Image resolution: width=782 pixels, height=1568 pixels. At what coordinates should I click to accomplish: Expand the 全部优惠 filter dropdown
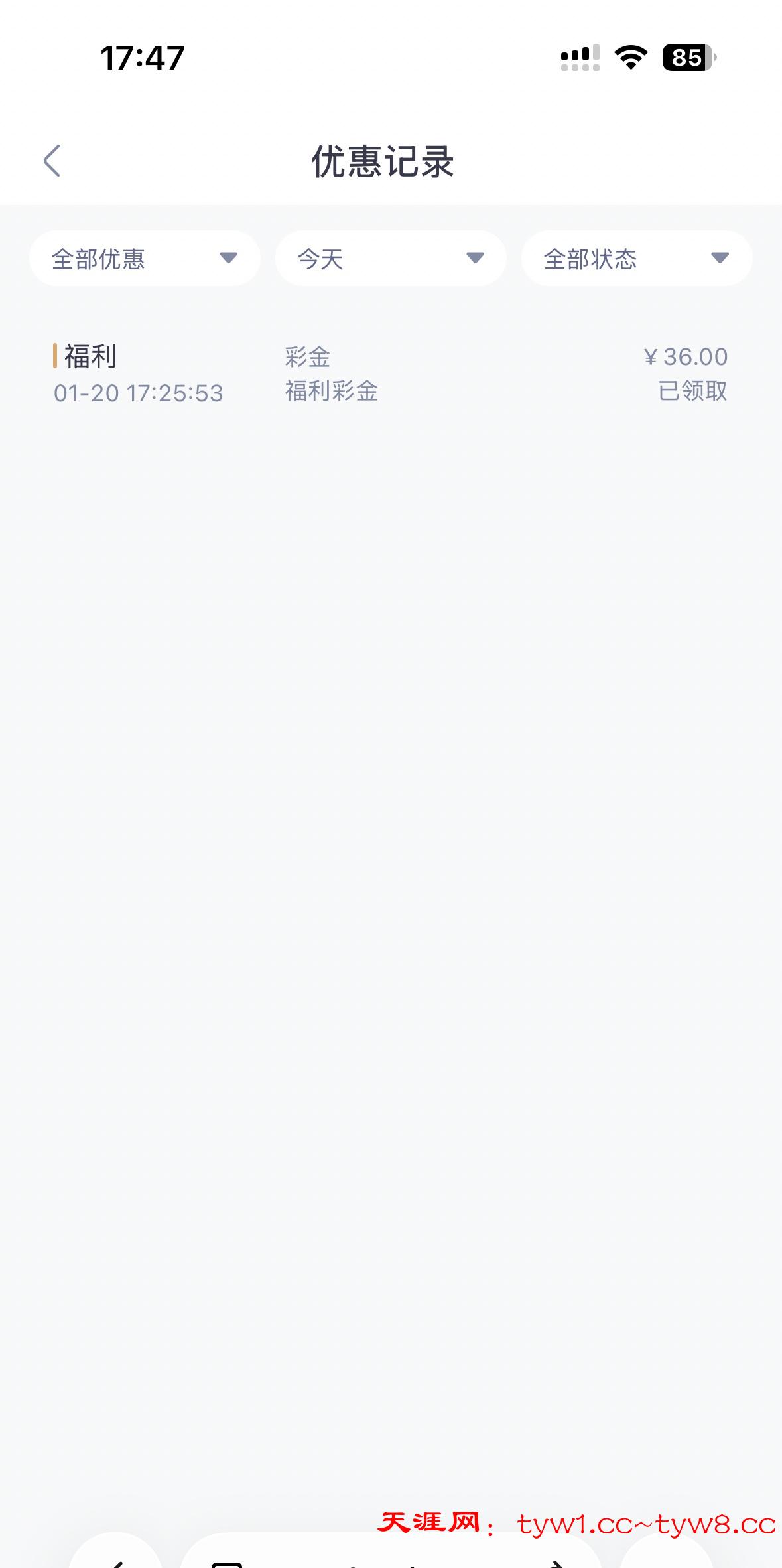tap(145, 258)
